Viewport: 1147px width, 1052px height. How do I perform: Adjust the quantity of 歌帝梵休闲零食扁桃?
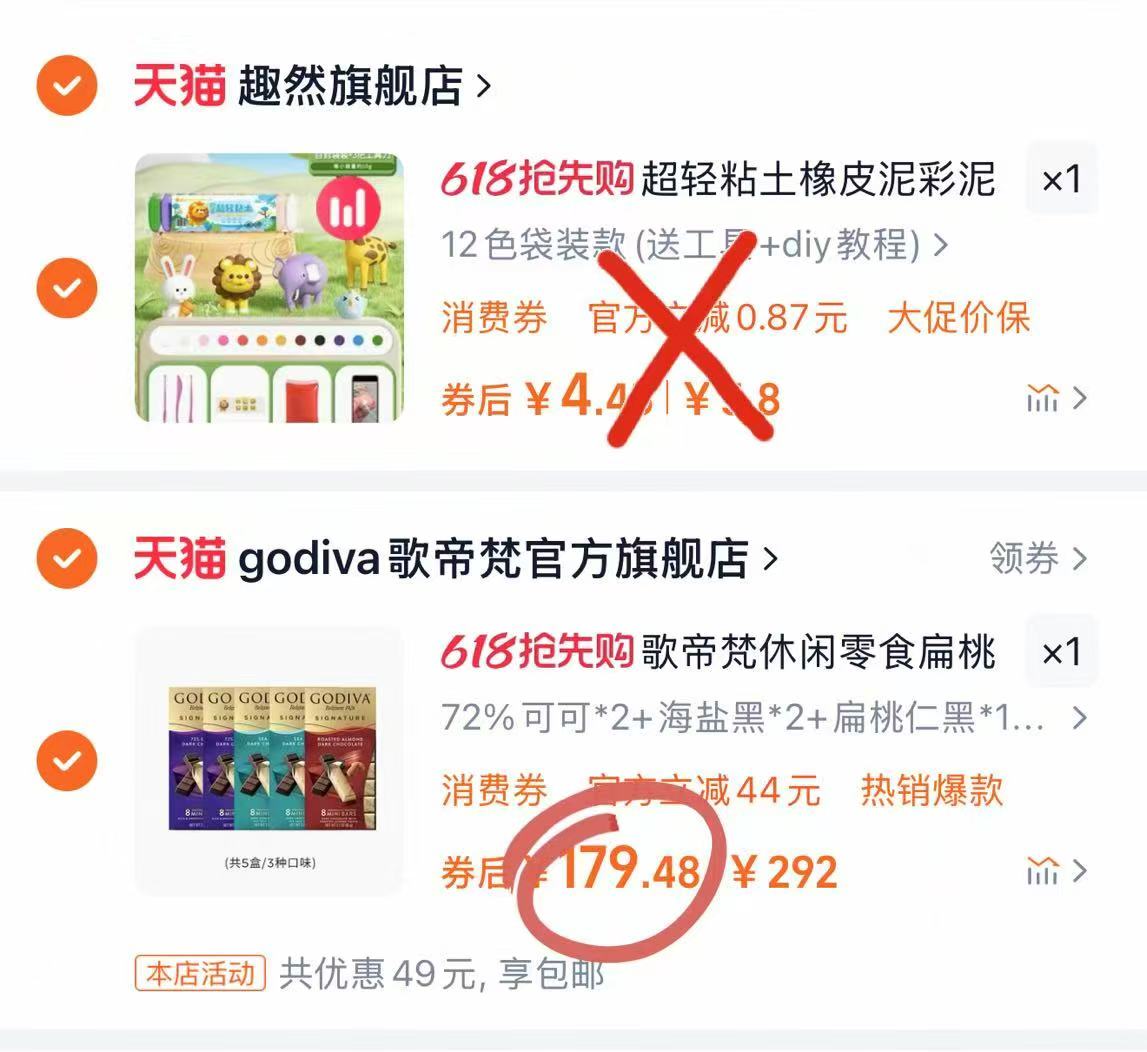click(x=1061, y=653)
